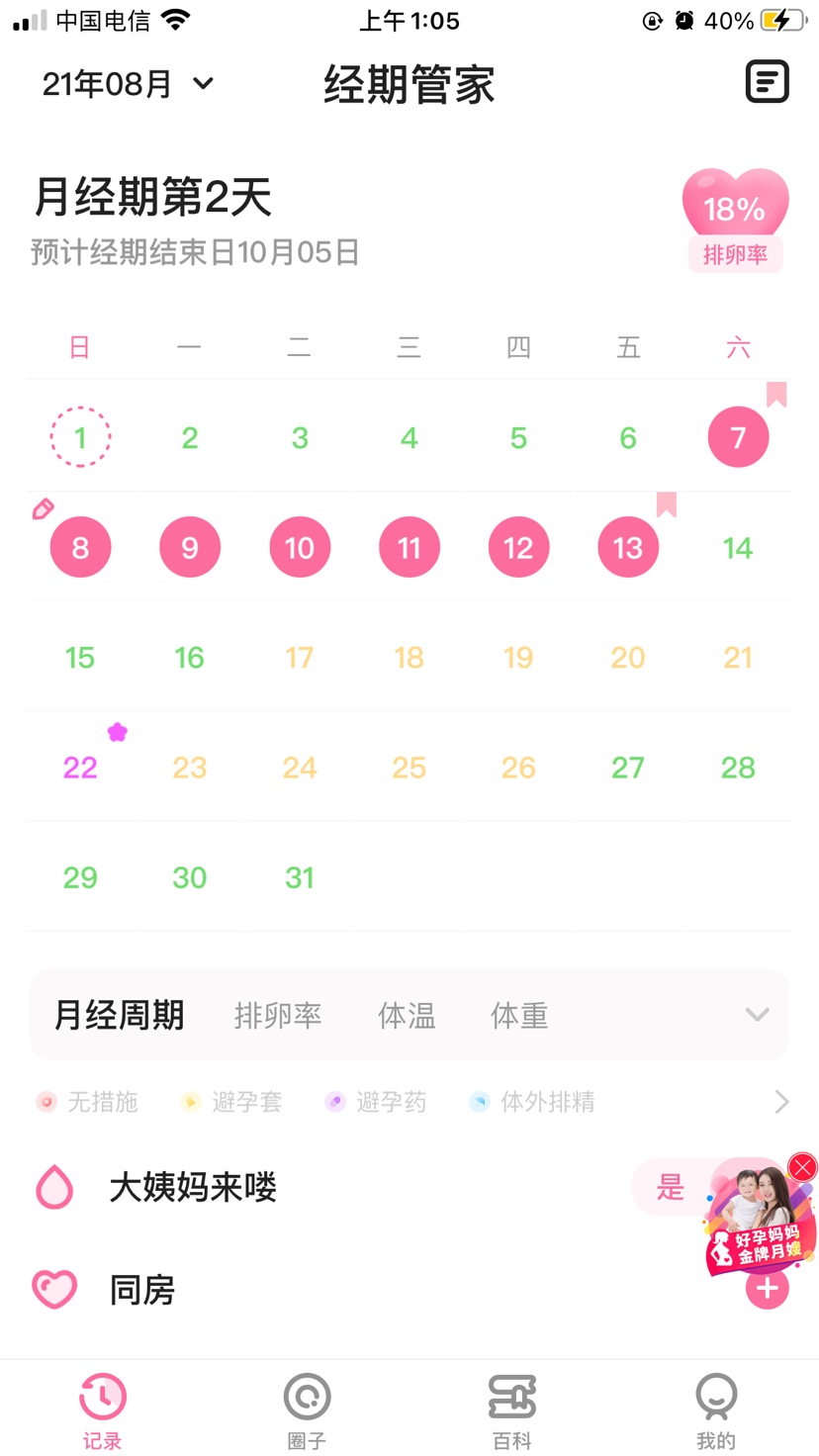819x1456 pixels.
Task: Dismiss the 好孕妈妈 floating ad
Action: click(802, 1167)
